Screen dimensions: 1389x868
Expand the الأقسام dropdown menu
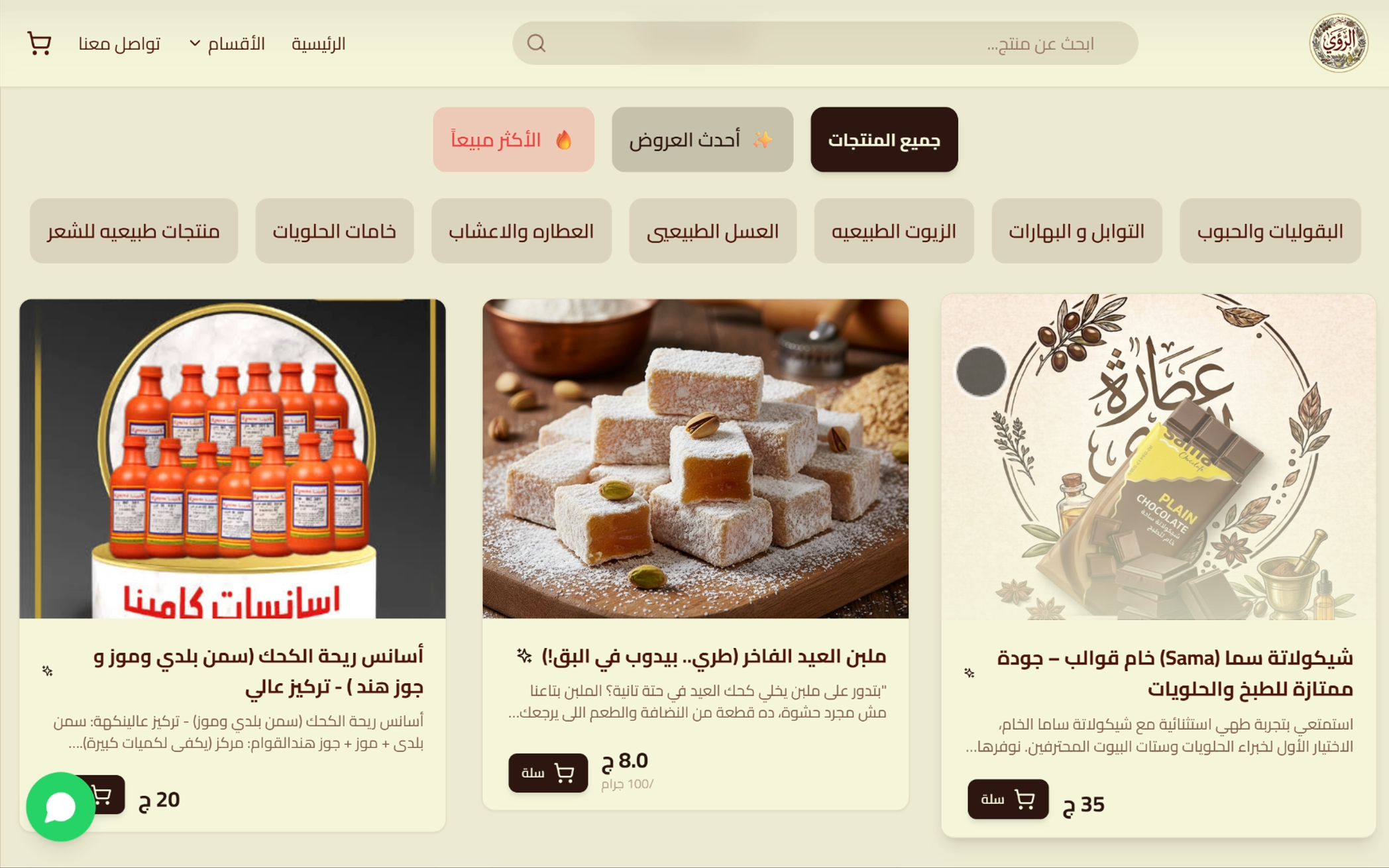point(227,44)
